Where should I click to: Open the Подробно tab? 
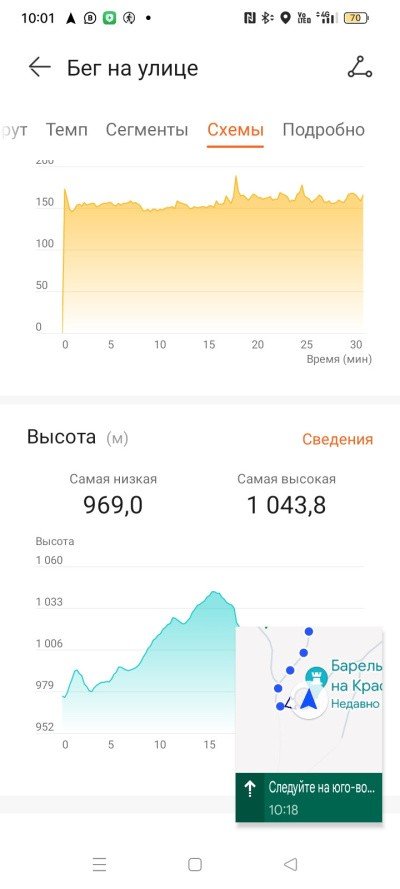[324, 130]
